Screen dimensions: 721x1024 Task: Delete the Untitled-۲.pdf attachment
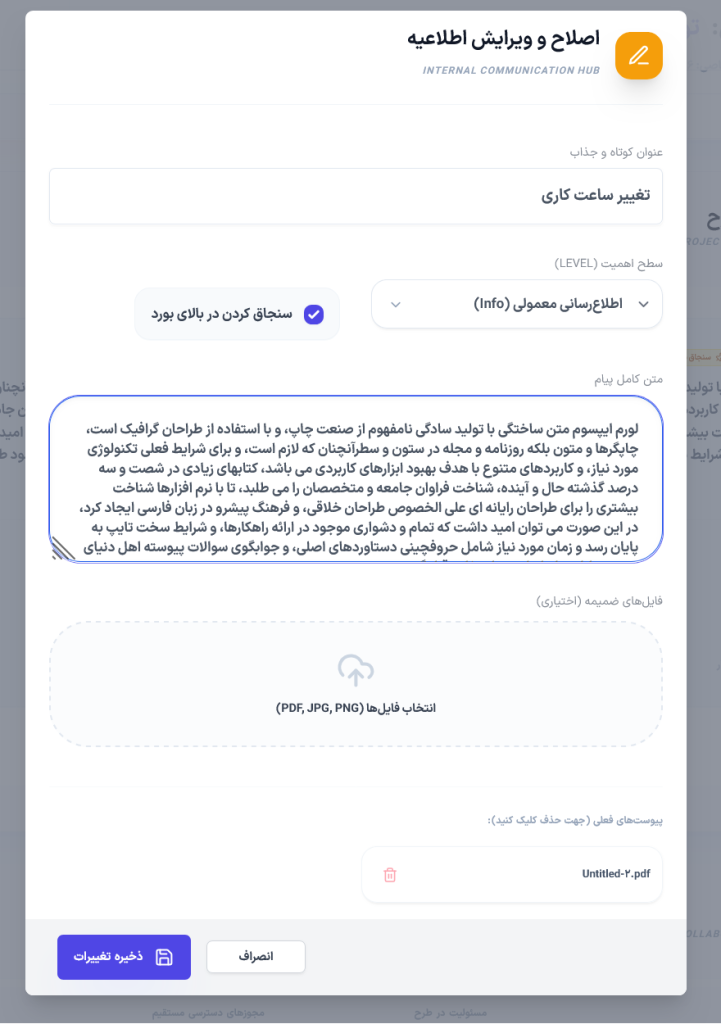(x=390, y=874)
